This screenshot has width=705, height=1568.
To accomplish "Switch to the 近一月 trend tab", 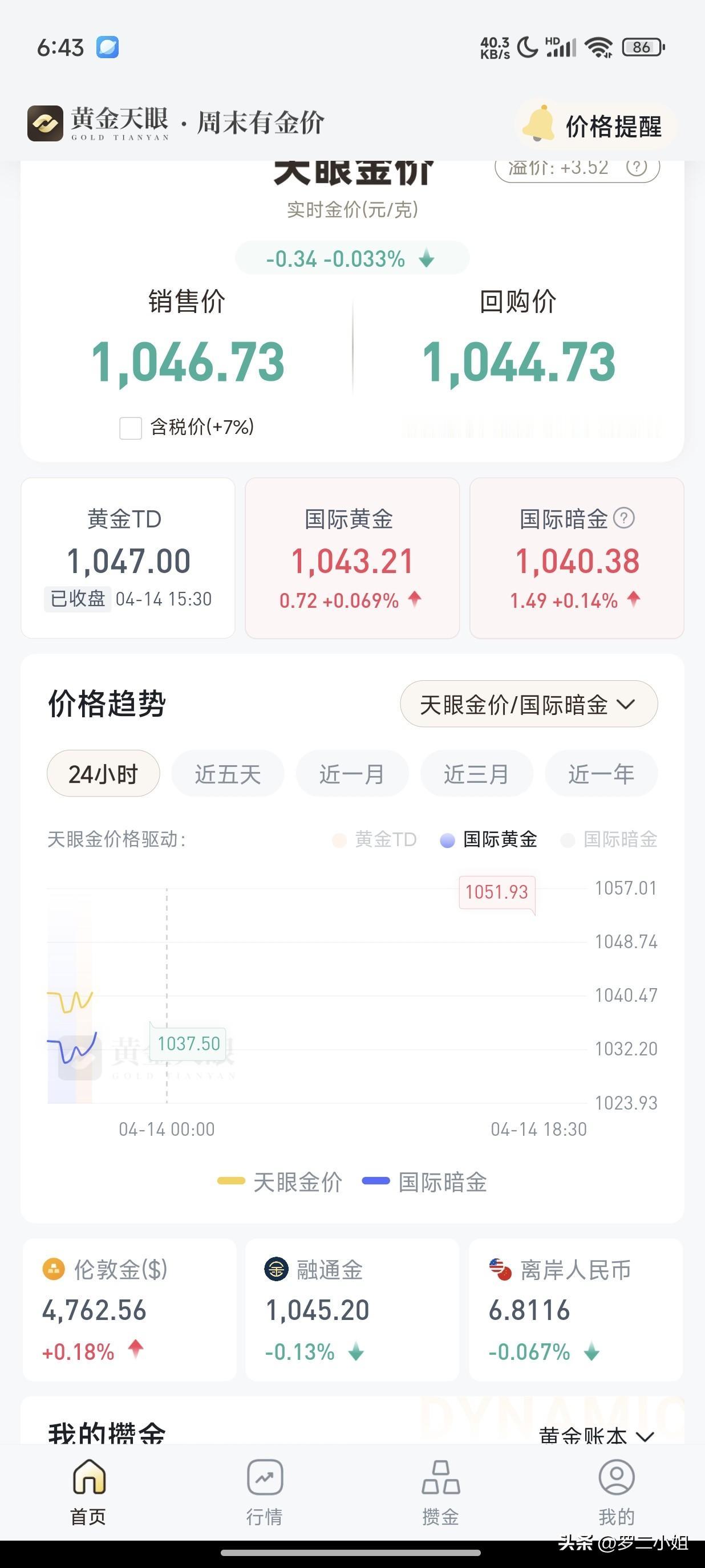I will pyautogui.click(x=352, y=773).
